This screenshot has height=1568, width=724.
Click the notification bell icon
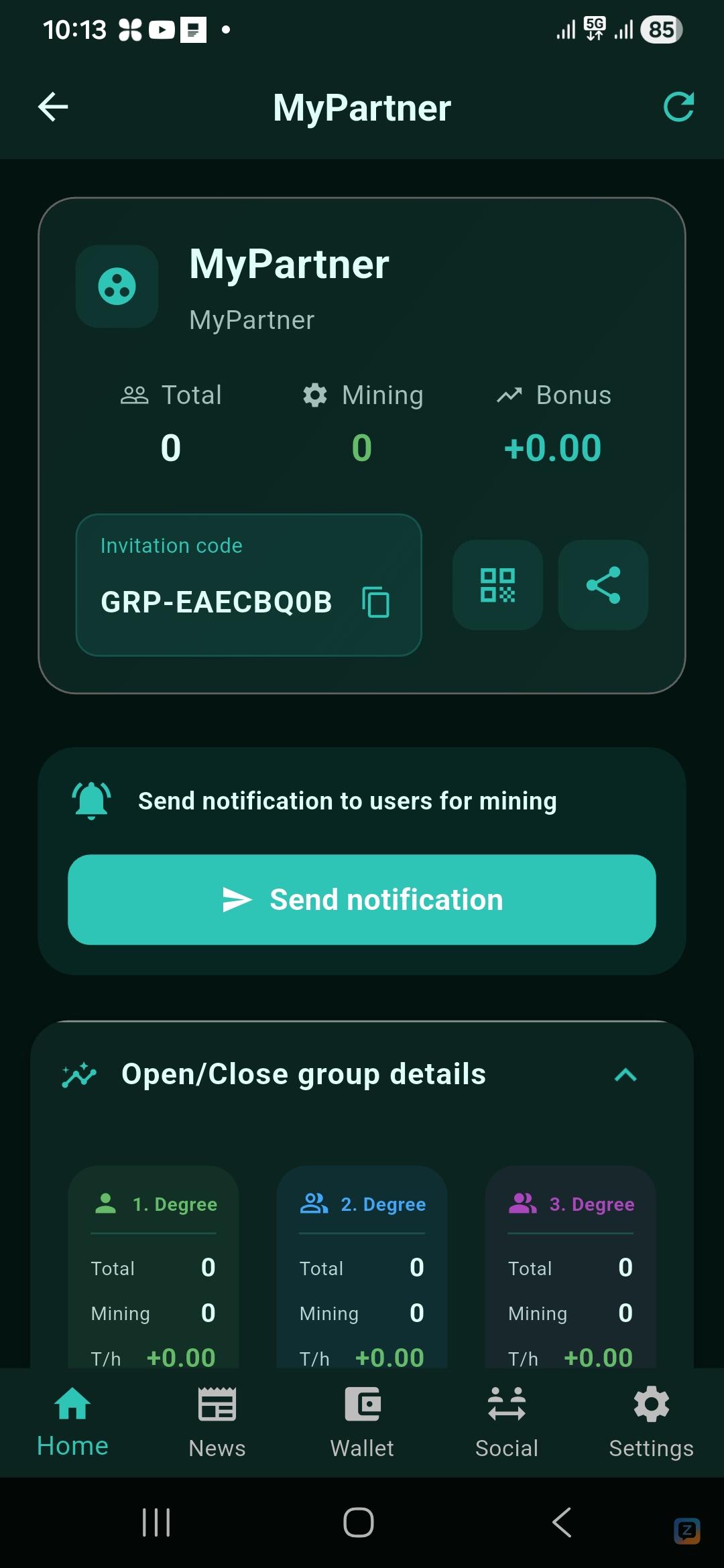91,800
